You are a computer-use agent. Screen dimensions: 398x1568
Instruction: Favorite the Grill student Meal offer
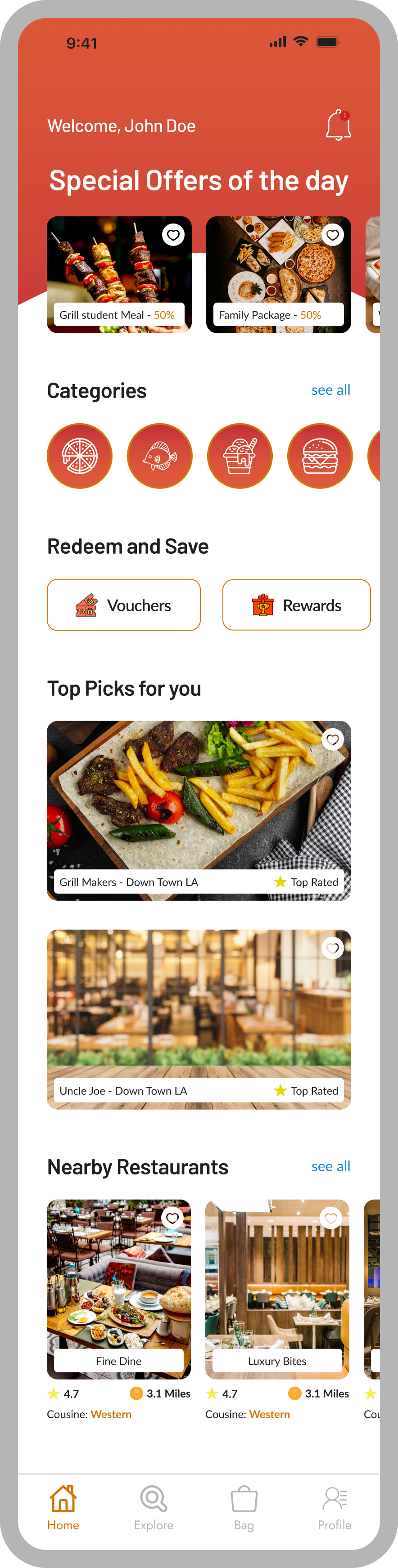[x=173, y=235]
